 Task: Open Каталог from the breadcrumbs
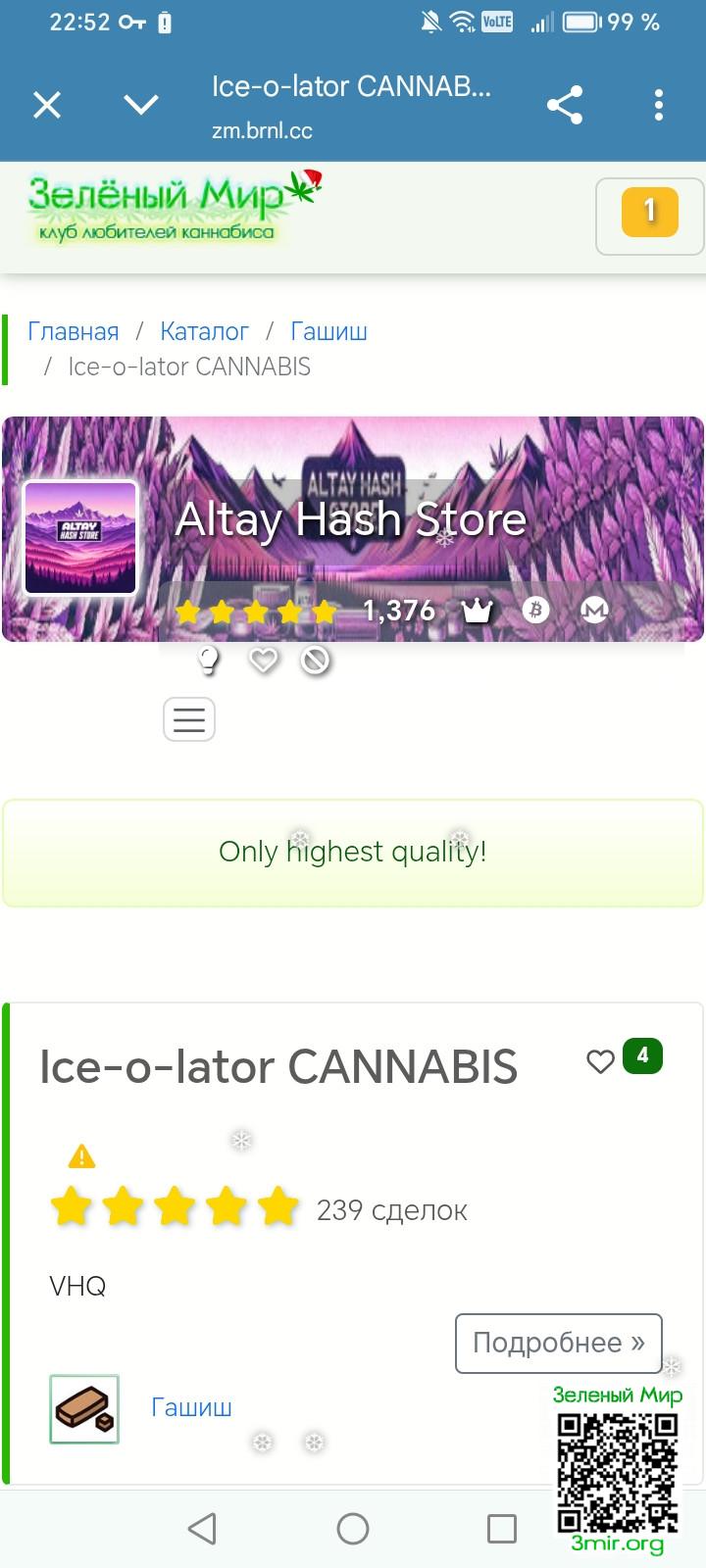[204, 332]
